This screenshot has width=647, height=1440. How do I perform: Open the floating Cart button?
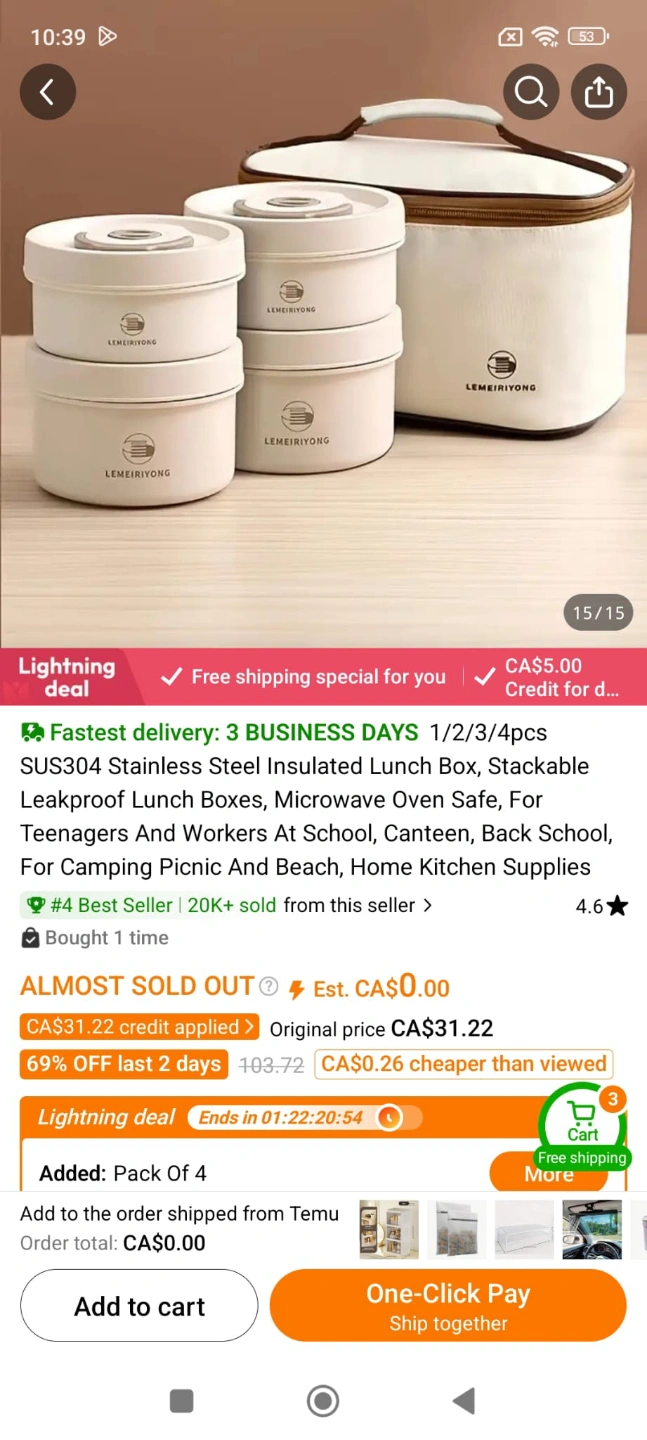(x=582, y=1126)
